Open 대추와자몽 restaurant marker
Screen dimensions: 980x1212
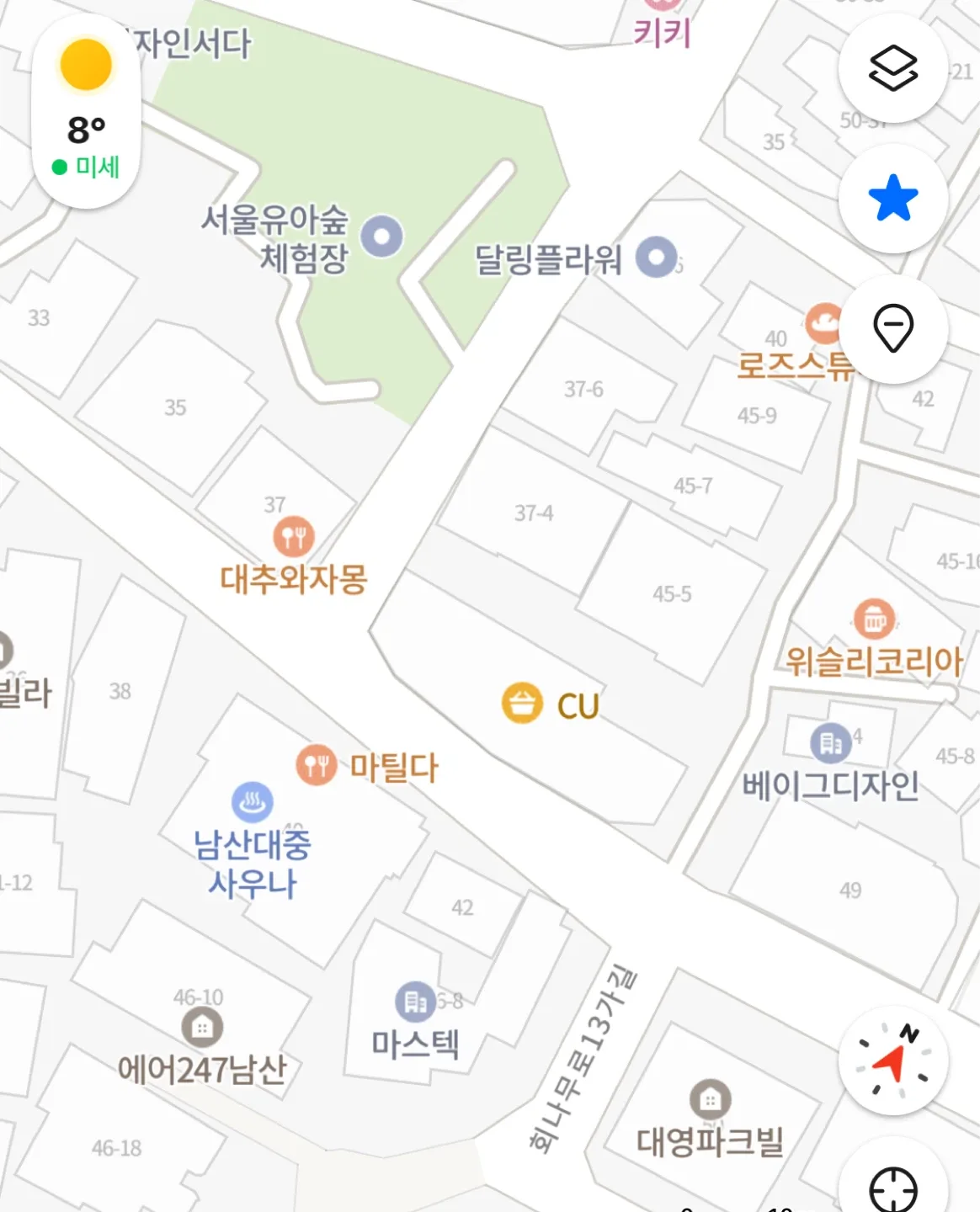294,536
